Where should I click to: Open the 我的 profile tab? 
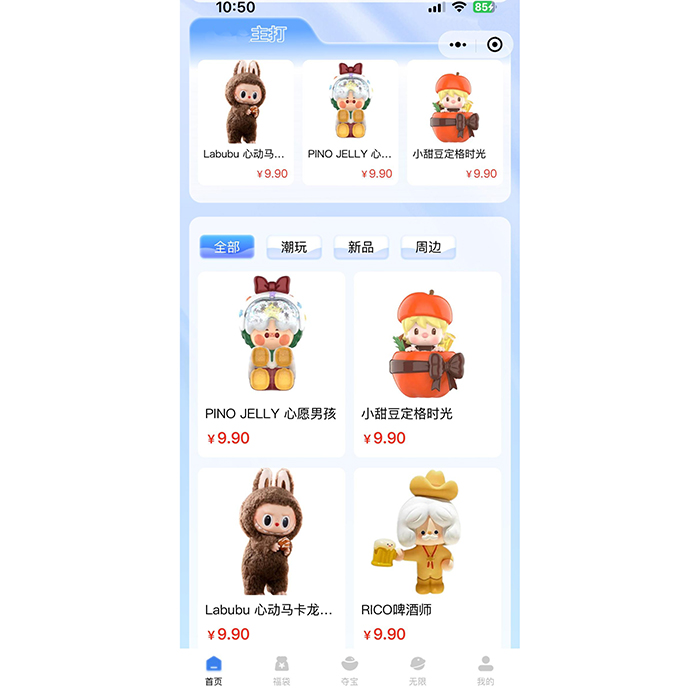(485, 670)
